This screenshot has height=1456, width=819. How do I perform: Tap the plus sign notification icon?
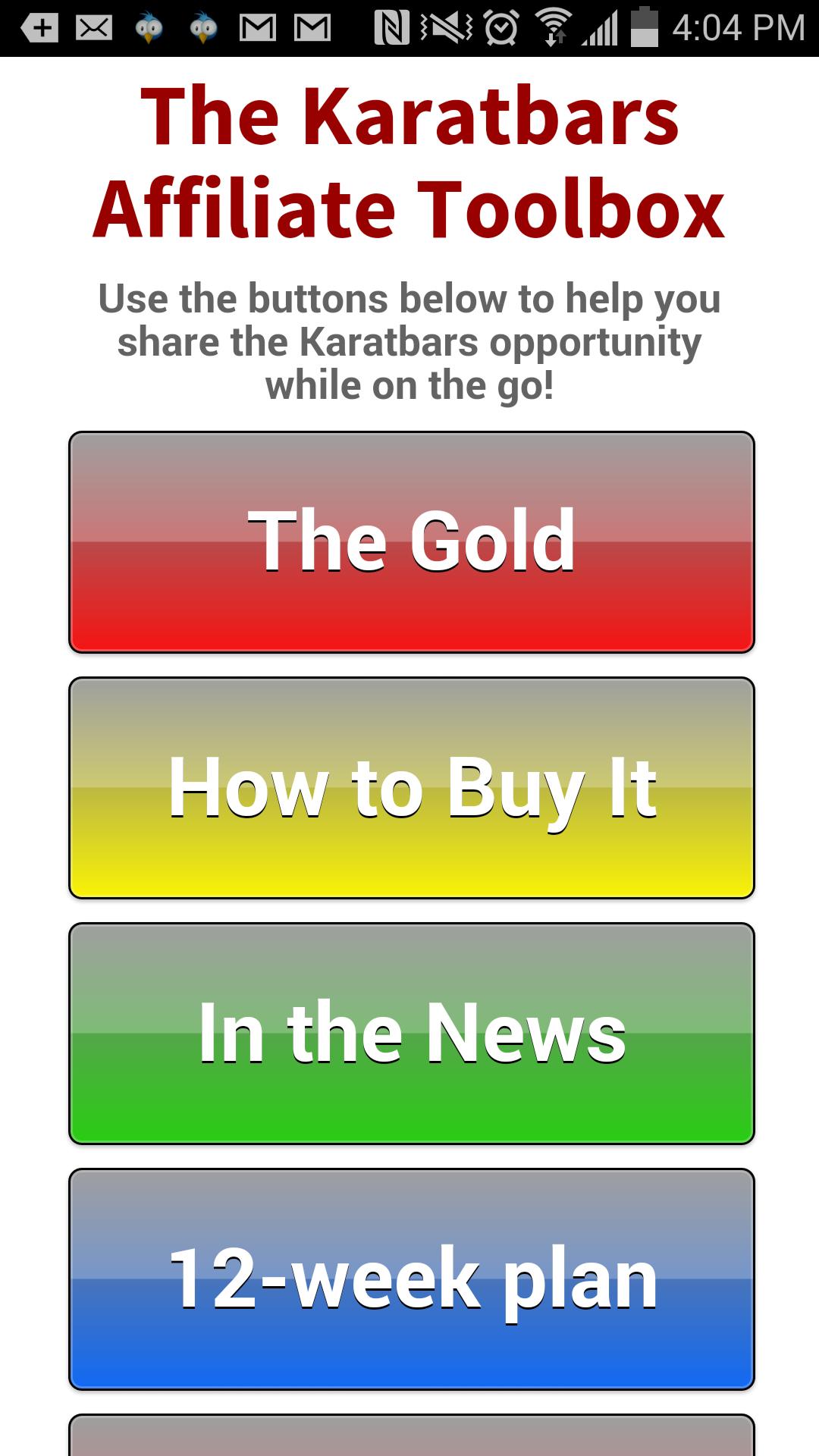coord(38,27)
